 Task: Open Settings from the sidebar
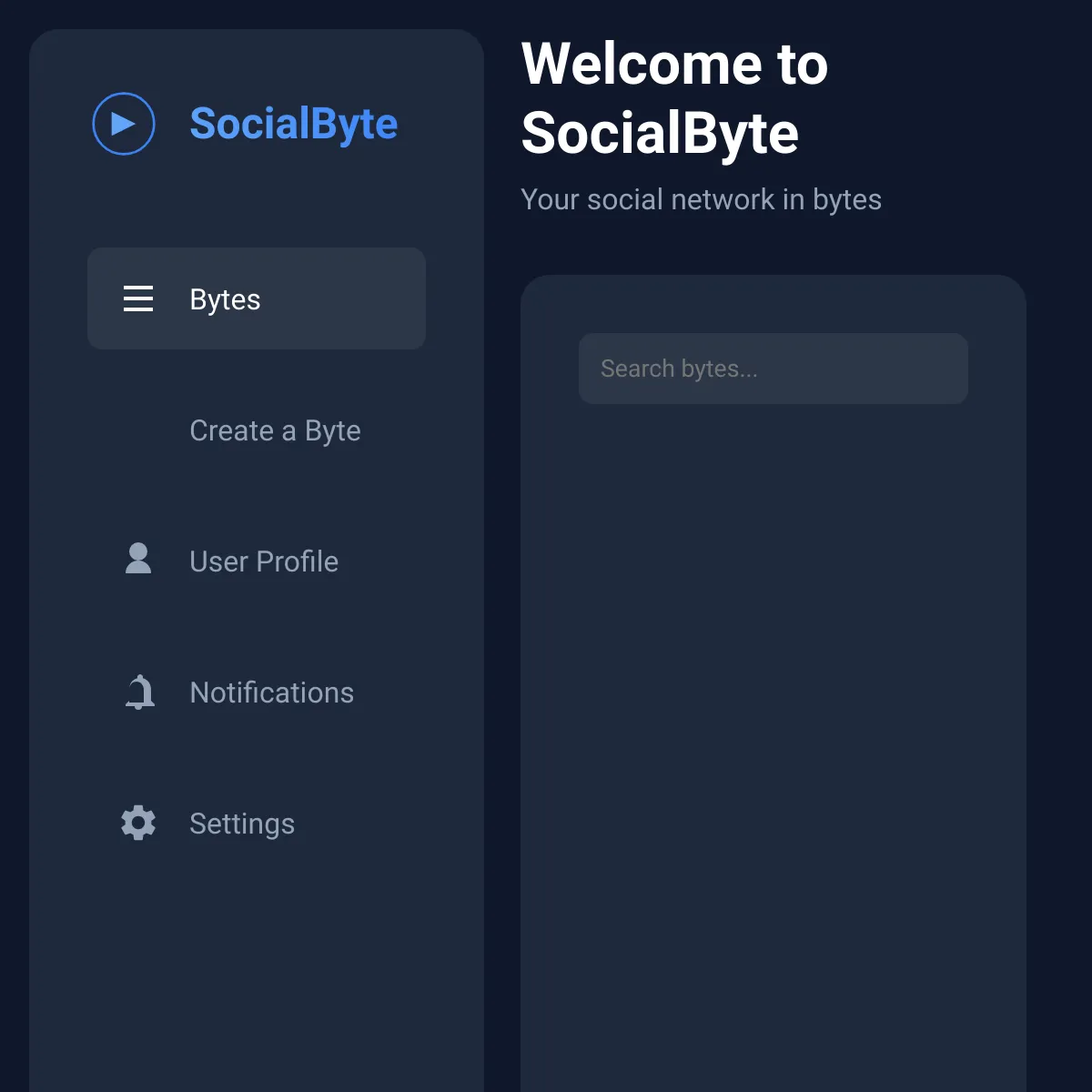(257, 823)
